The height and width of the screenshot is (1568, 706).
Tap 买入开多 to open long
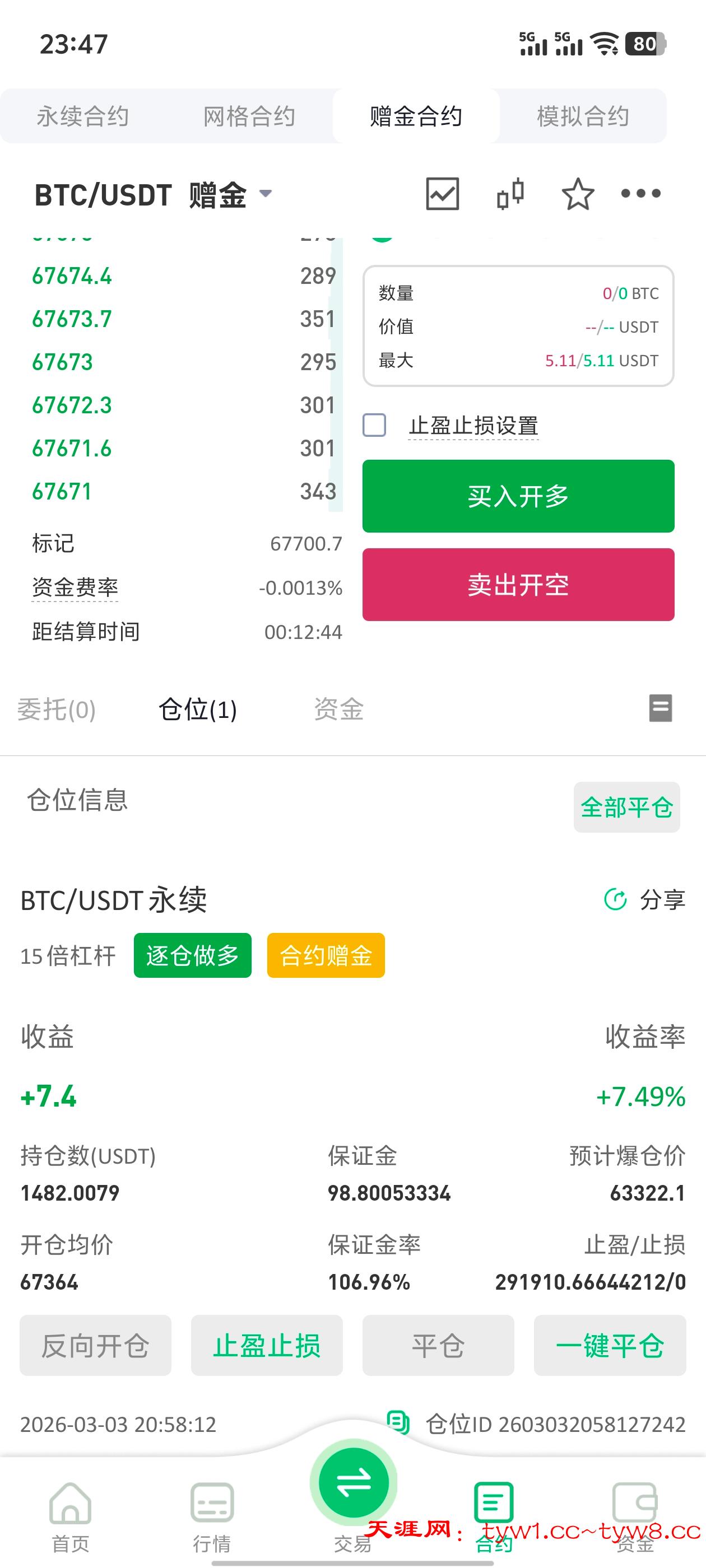518,496
